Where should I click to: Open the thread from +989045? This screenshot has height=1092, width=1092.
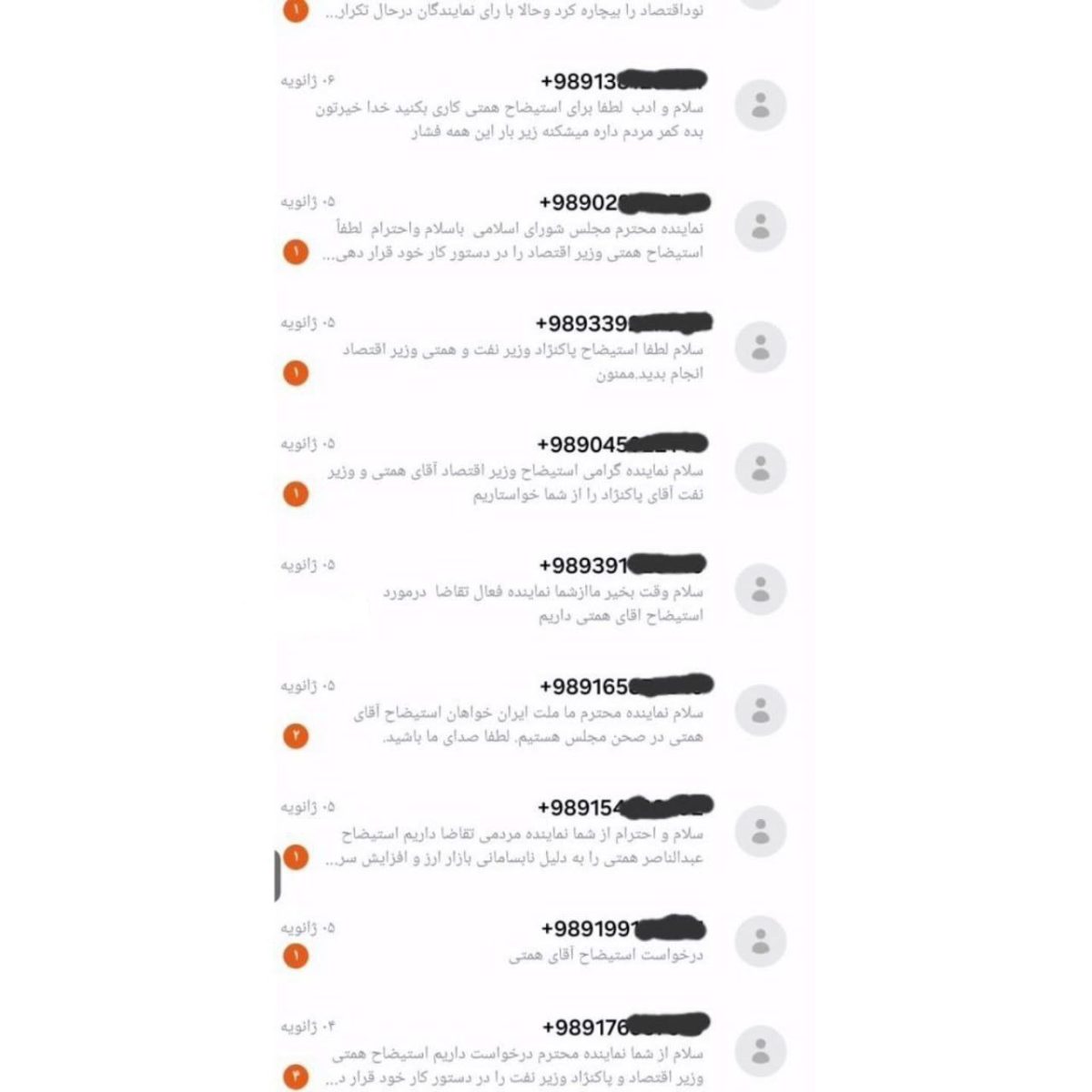(x=510, y=470)
